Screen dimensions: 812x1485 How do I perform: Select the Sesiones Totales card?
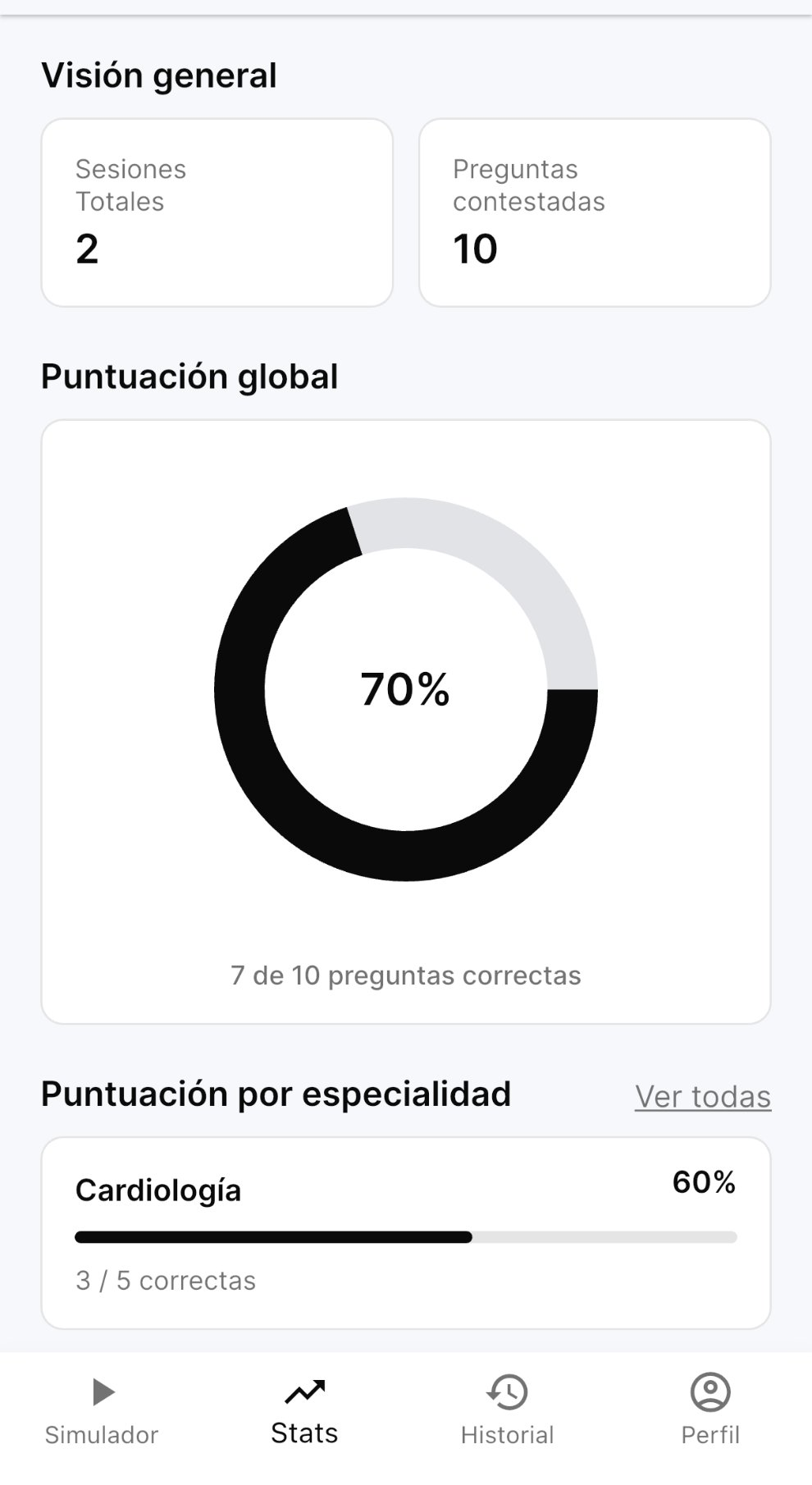(x=217, y=211)
